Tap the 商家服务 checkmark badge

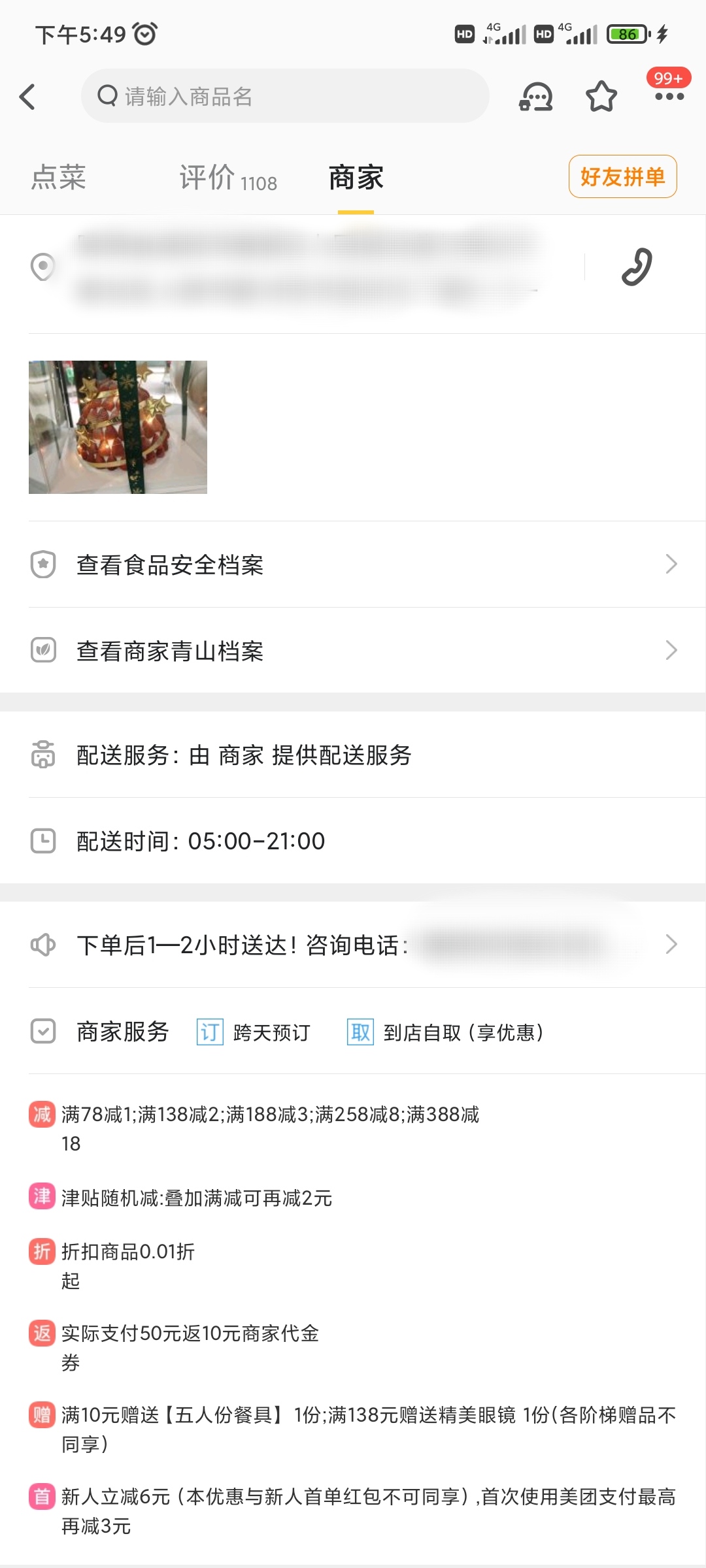click(x=43, y=1032)
